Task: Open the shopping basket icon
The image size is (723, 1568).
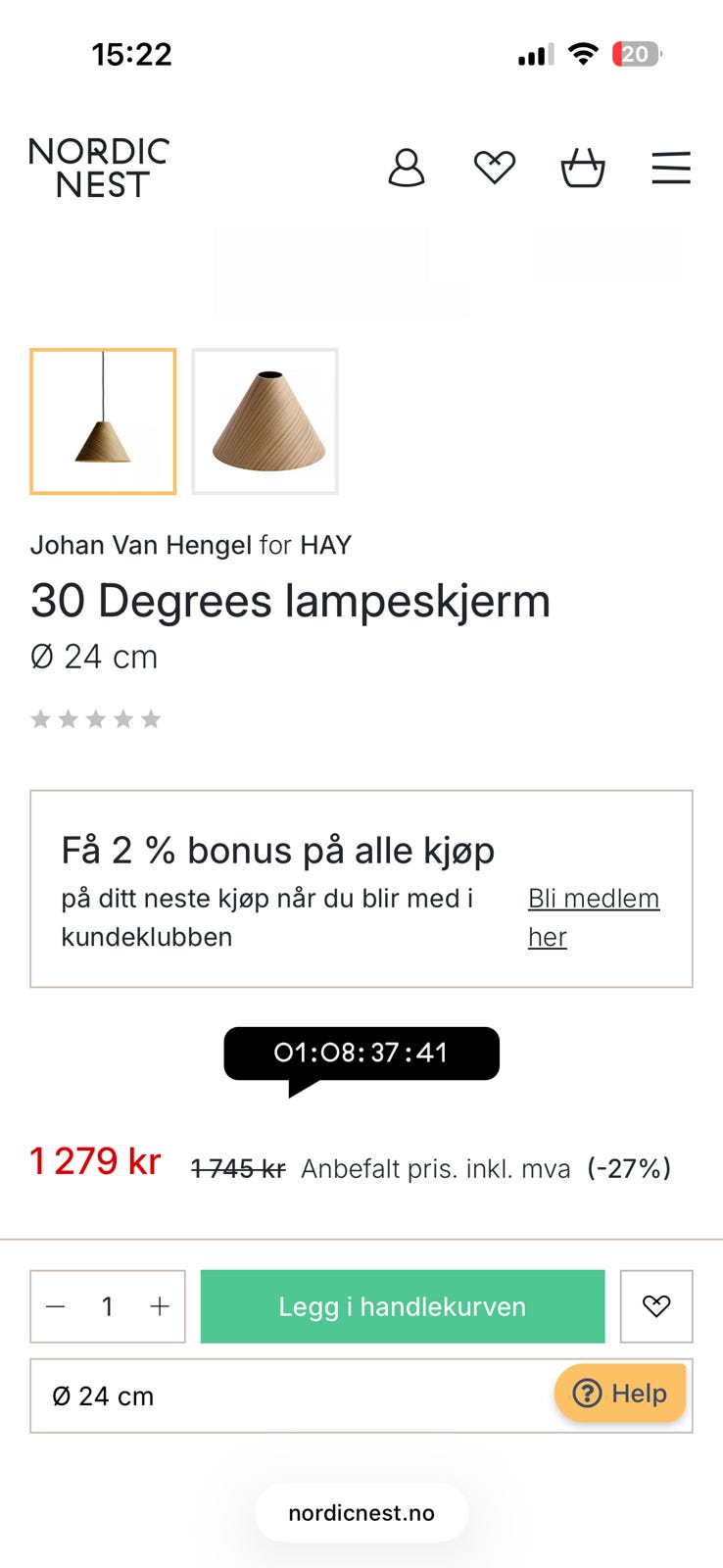Action: pyautogui.click(x=582, y=167)
